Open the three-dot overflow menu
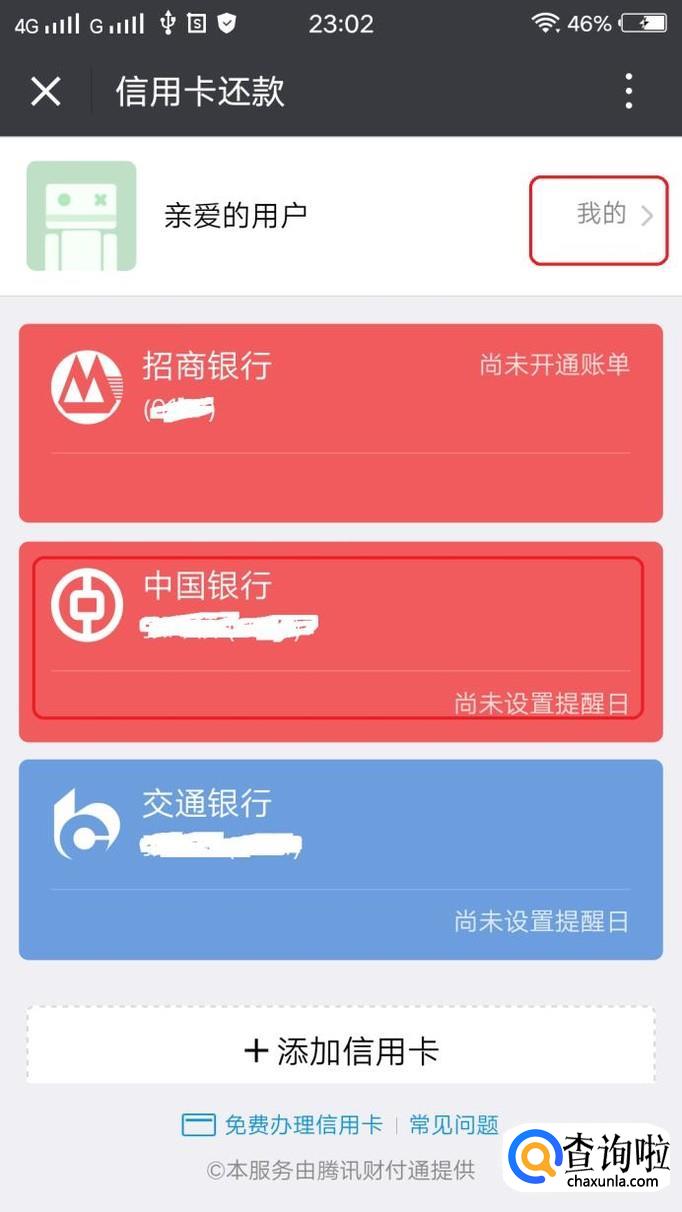The width and height of the screenshot is (682, 1212). (628, 91)
